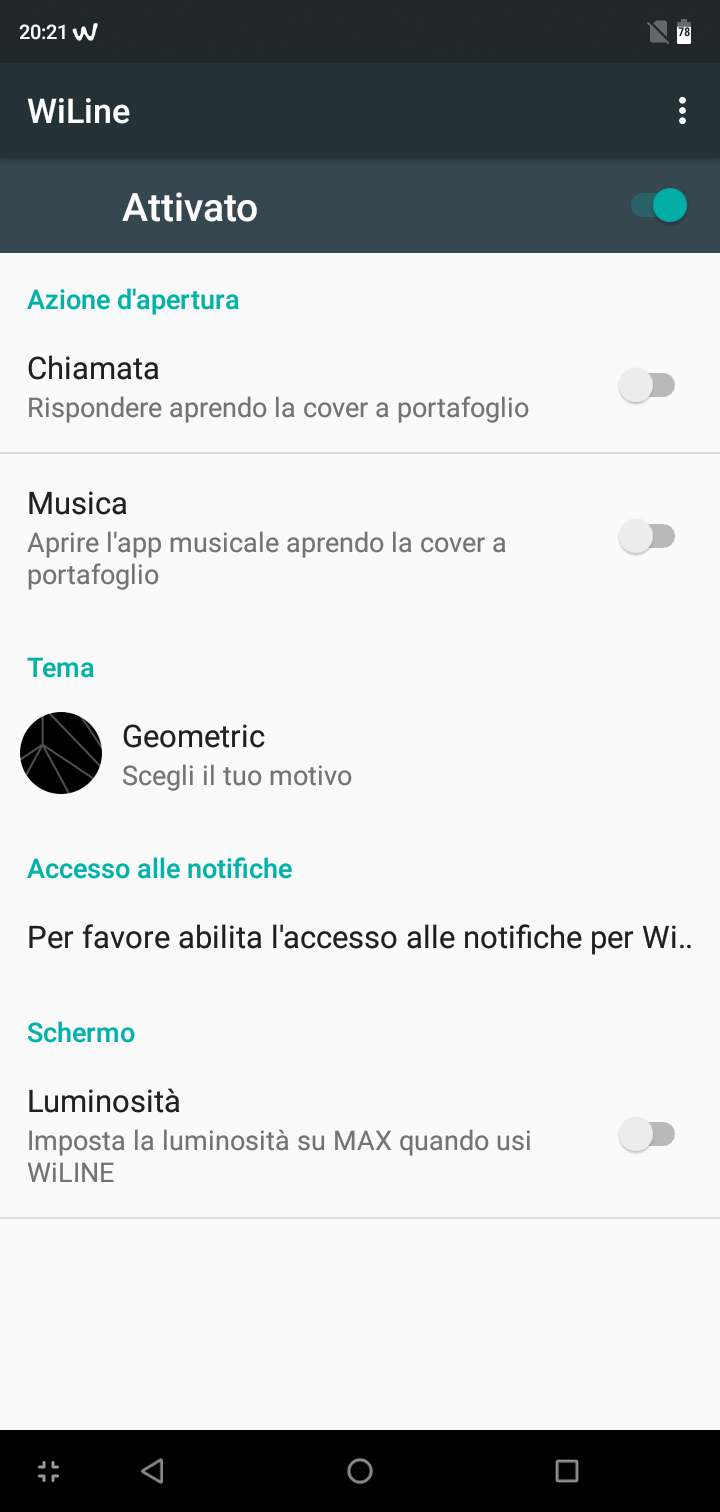Viewport: 720px width, 1512px height.
Task: Open the Geometric theme chooser
Action: (x=360, y=754)
